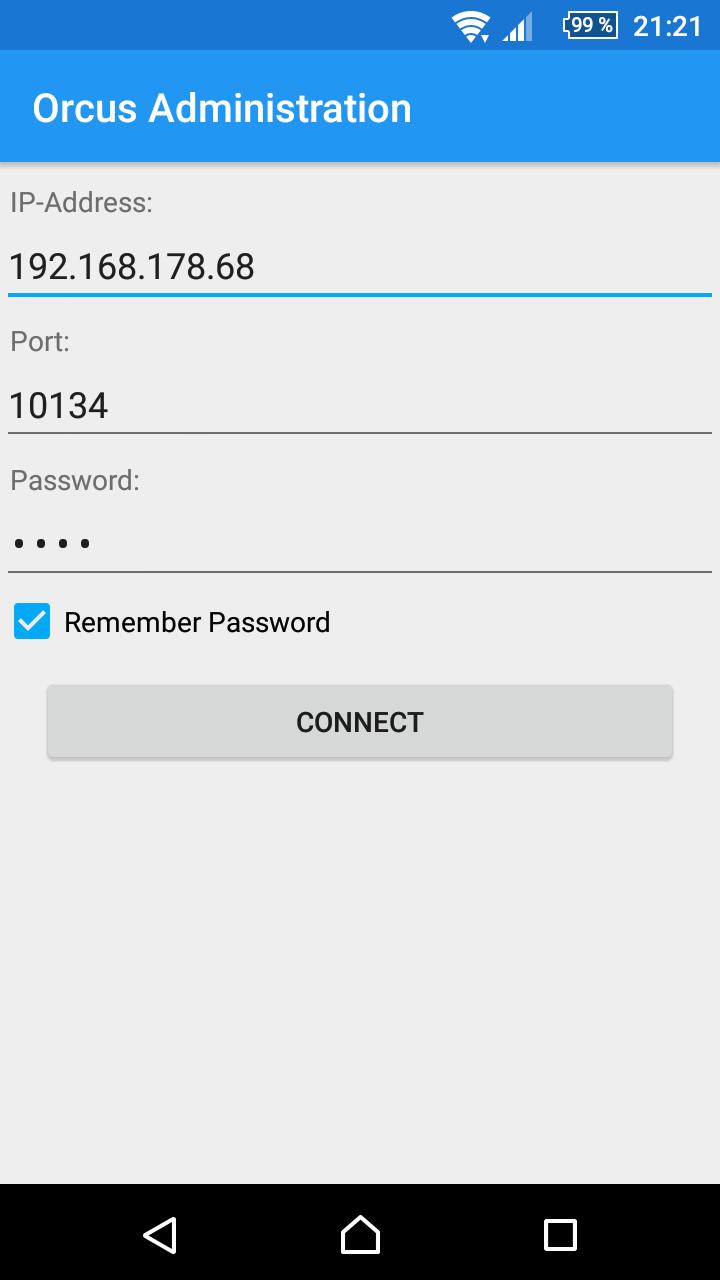Uncheck the Remember Password checkbox
The image size is (720, 1280).
(x=32, y=622)
